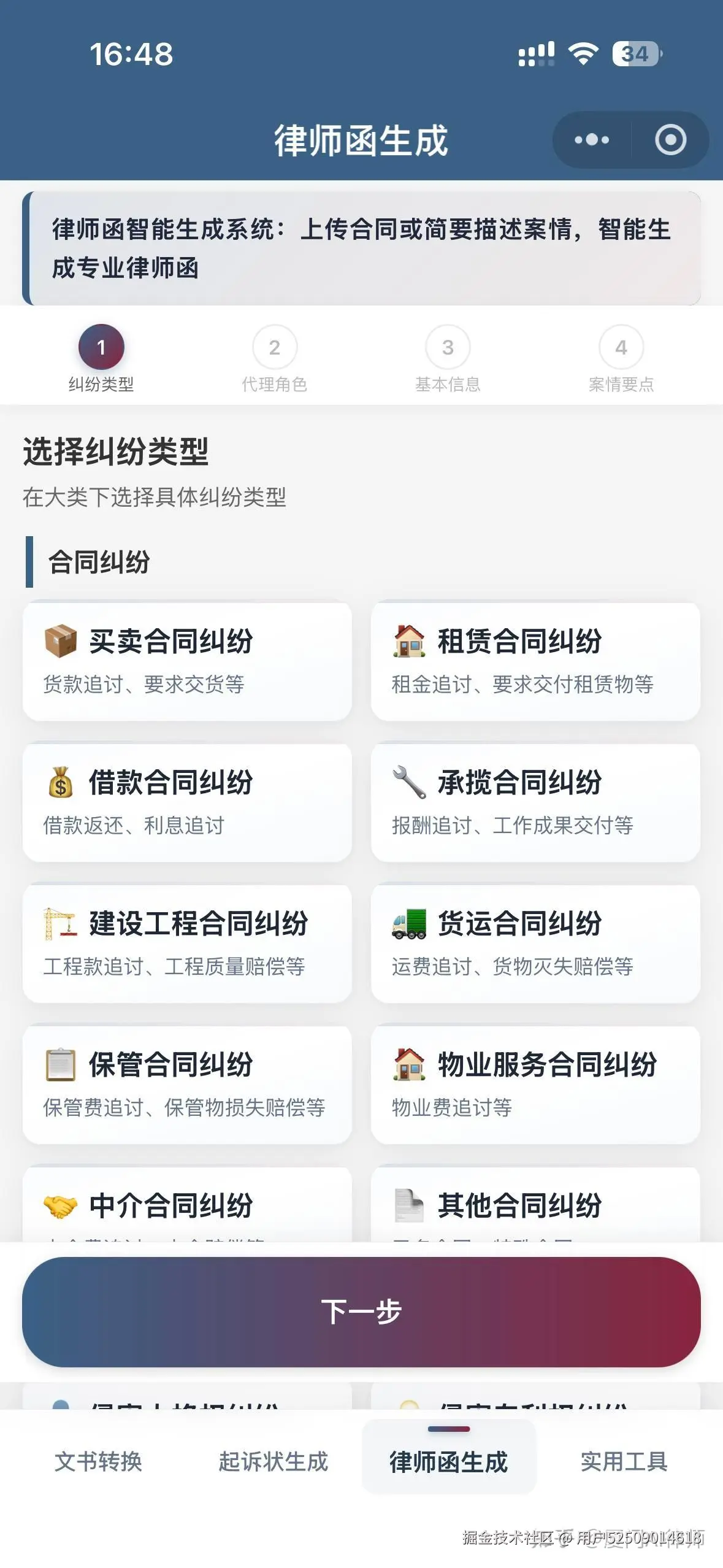
Task: Open the mini program more-options menu
Action: tap(592, 140)
